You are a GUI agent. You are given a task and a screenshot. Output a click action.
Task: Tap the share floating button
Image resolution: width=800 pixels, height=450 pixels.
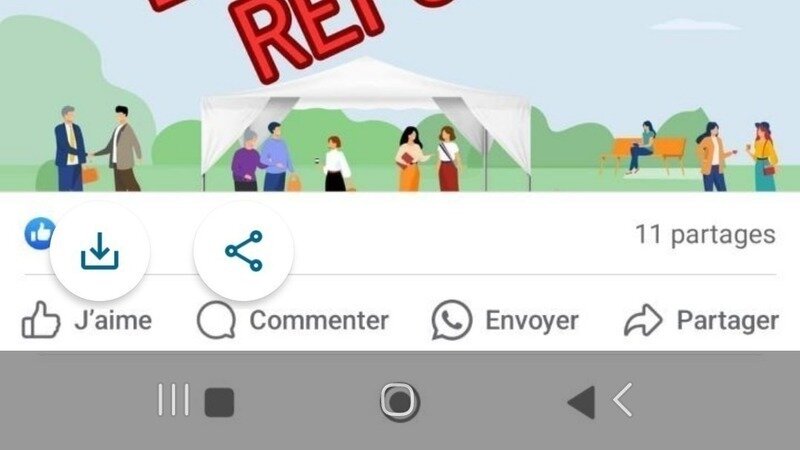pyautogui.click(x=243, y=252)
